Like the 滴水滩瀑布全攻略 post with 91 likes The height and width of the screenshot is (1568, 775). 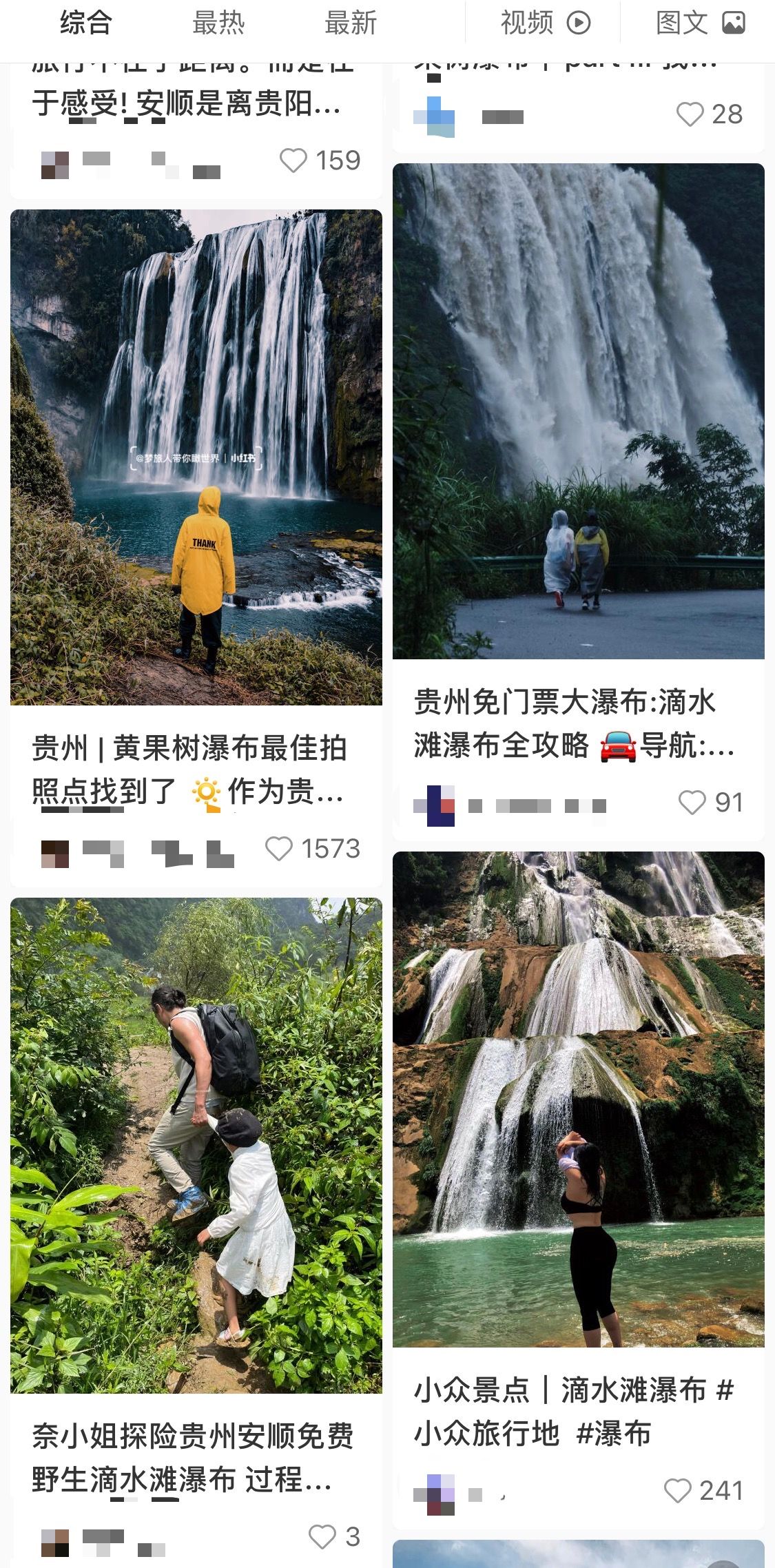pos(692,803)
